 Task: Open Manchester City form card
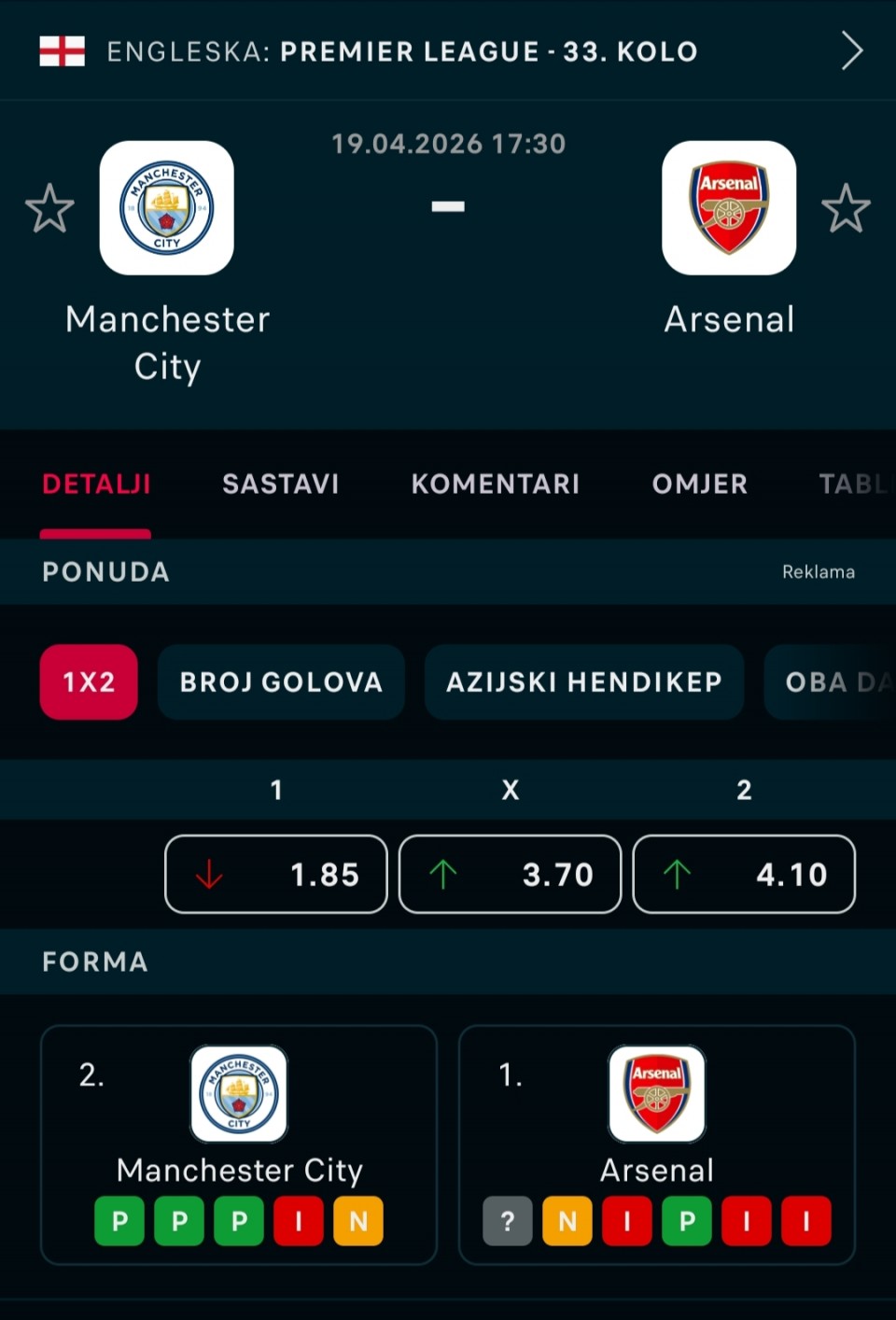pos(239,1144)
